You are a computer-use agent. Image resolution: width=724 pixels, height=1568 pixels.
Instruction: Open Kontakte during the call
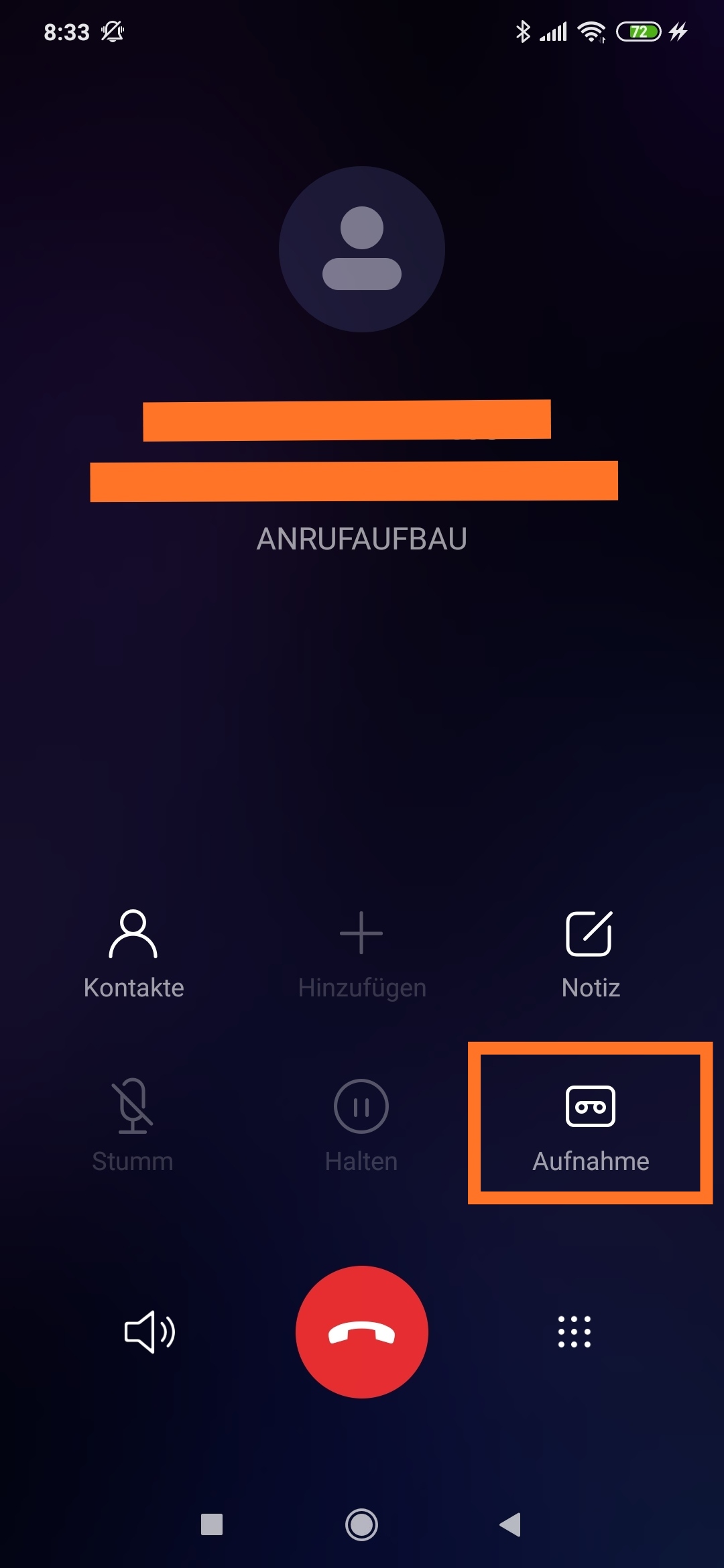pyautogui.click(x=133, y=954)
